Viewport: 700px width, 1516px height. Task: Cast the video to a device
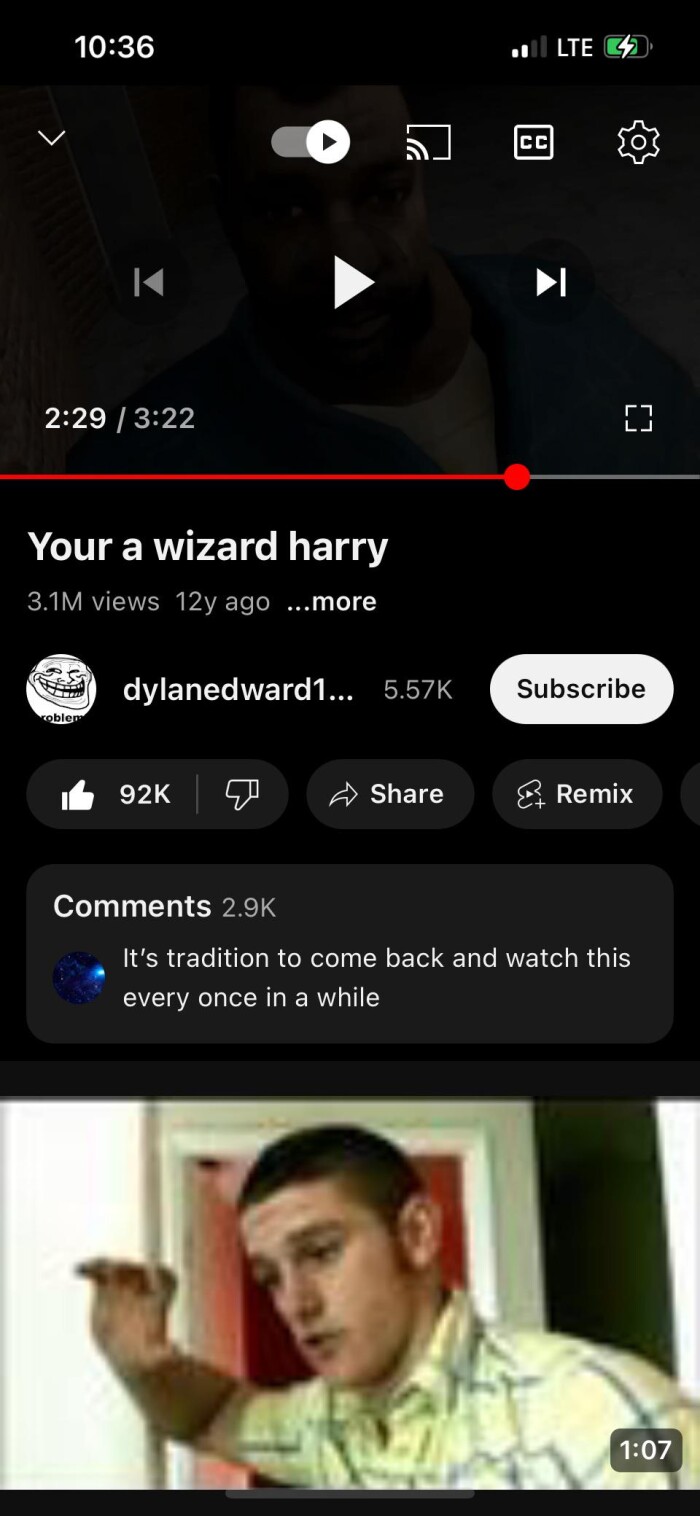pos(428,142)
